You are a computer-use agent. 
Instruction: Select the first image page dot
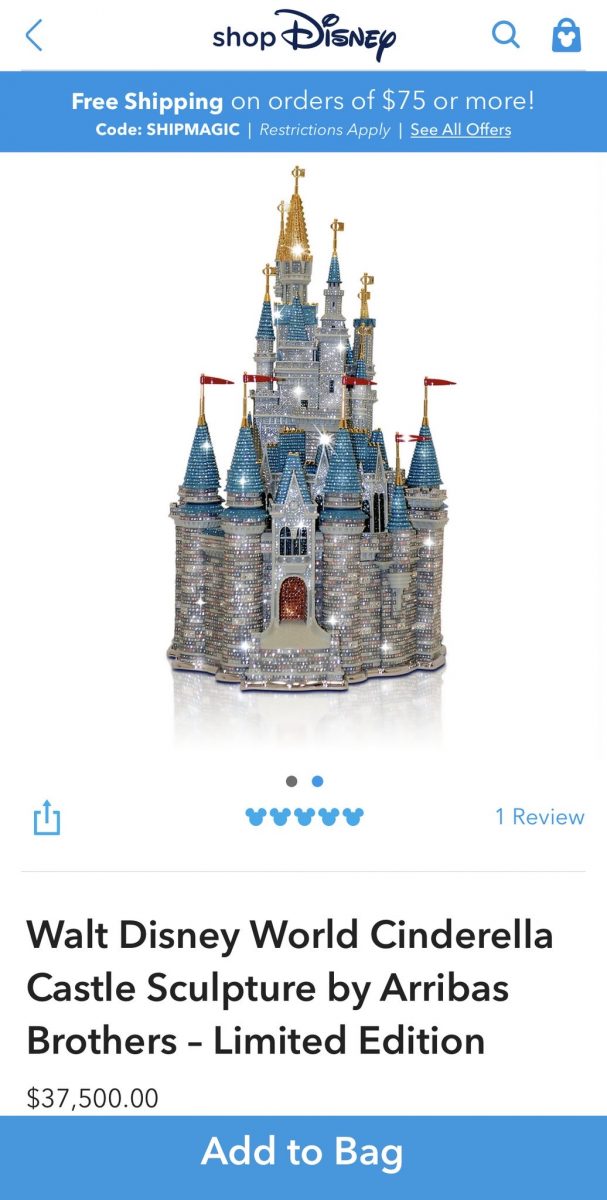pos(291,781)
